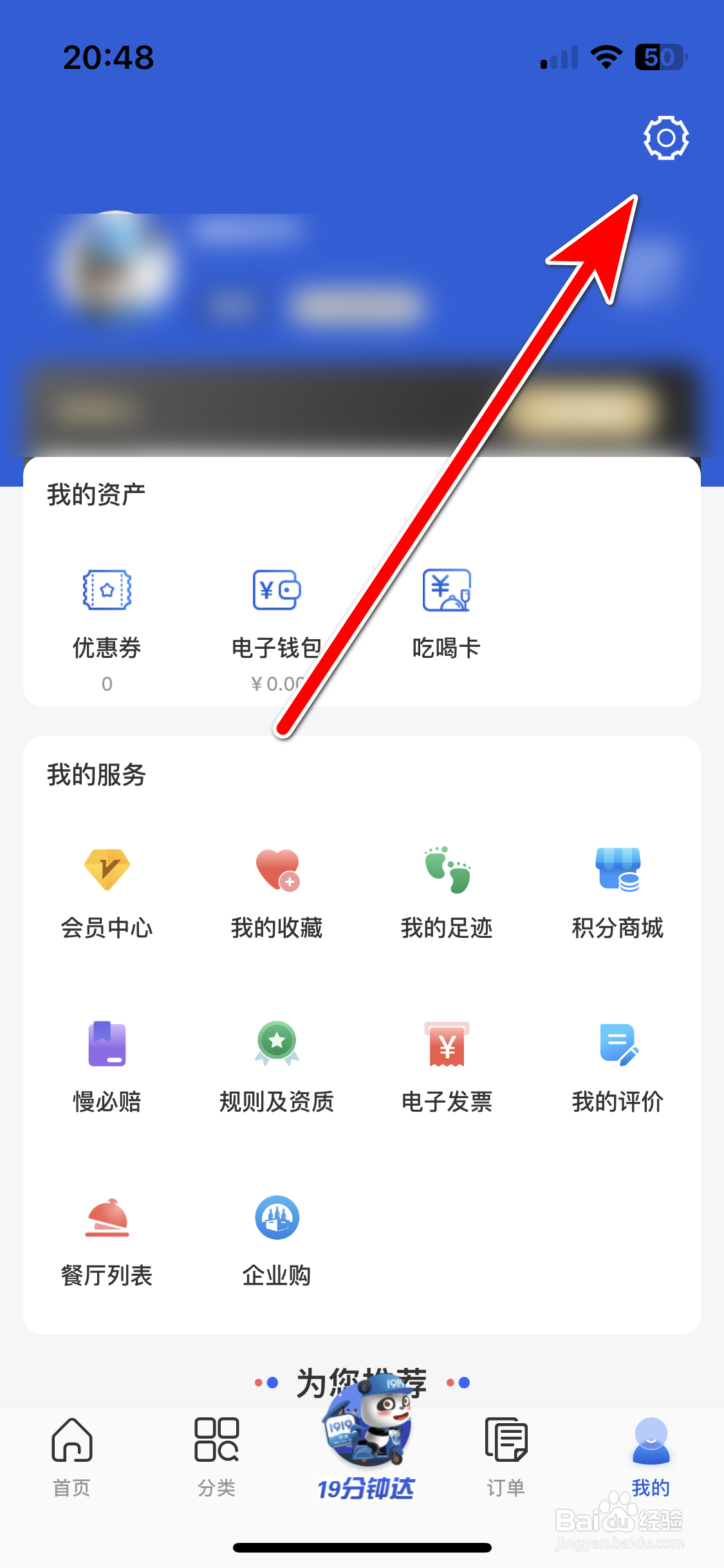Switch to the 订单 orders tab

point(506,1461)
